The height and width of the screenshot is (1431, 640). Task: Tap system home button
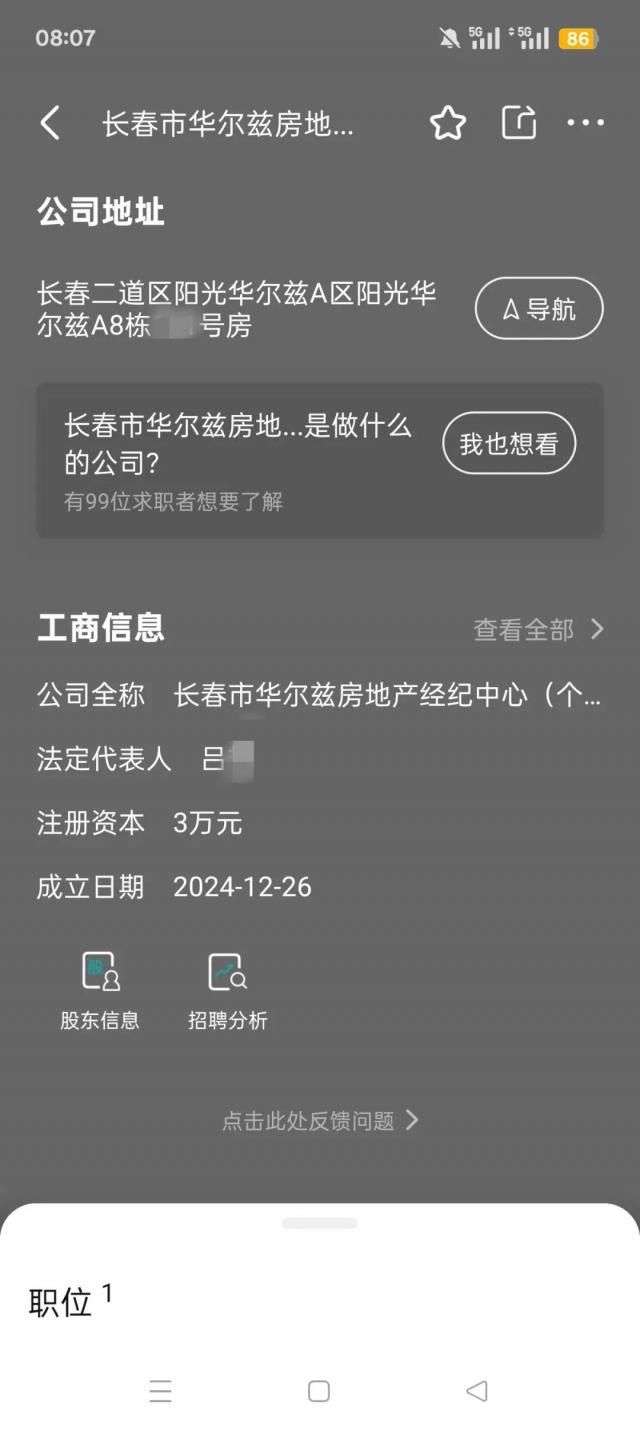(319, 1391)
